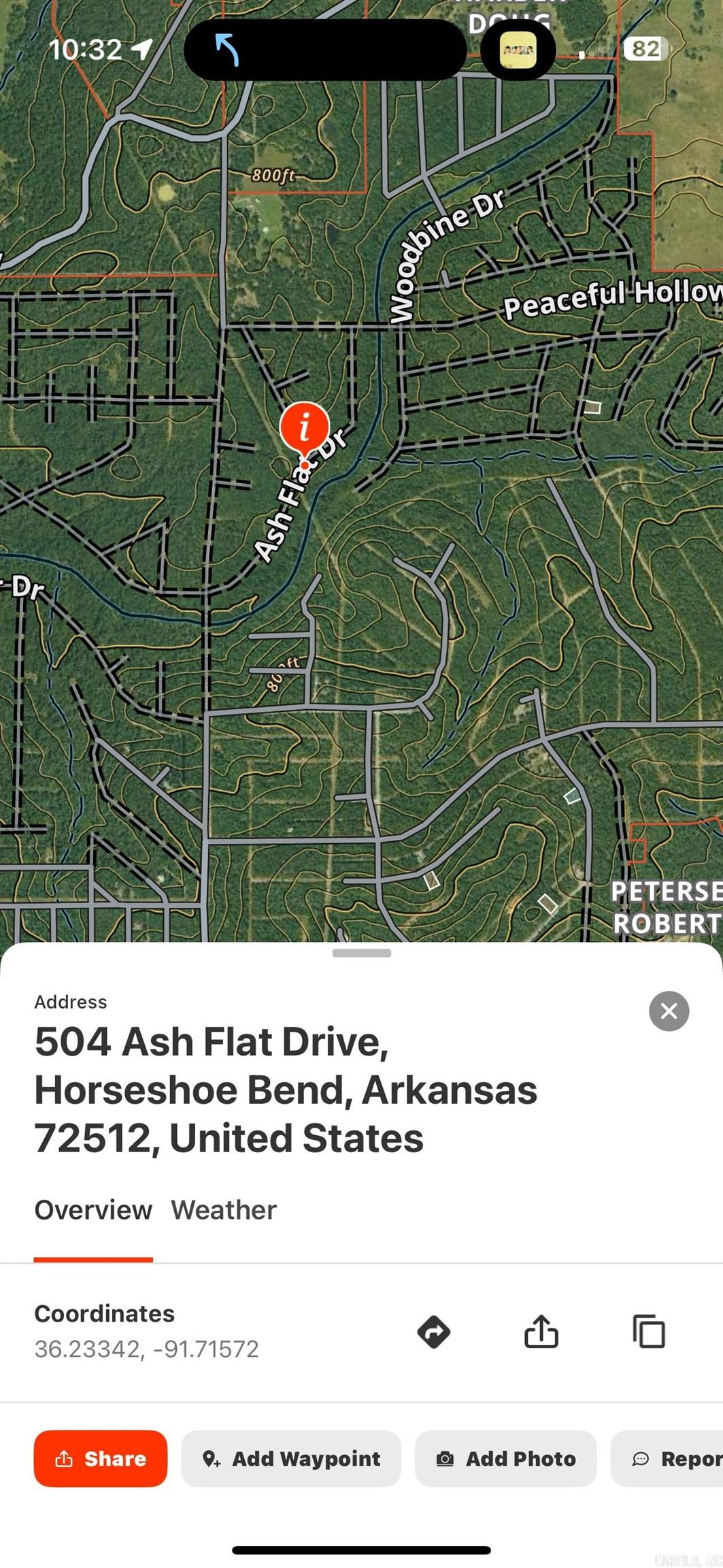Tap the red info pin on Ash Flat Drive
This screenshot has height=1568, width=723.
pos(304,427)
